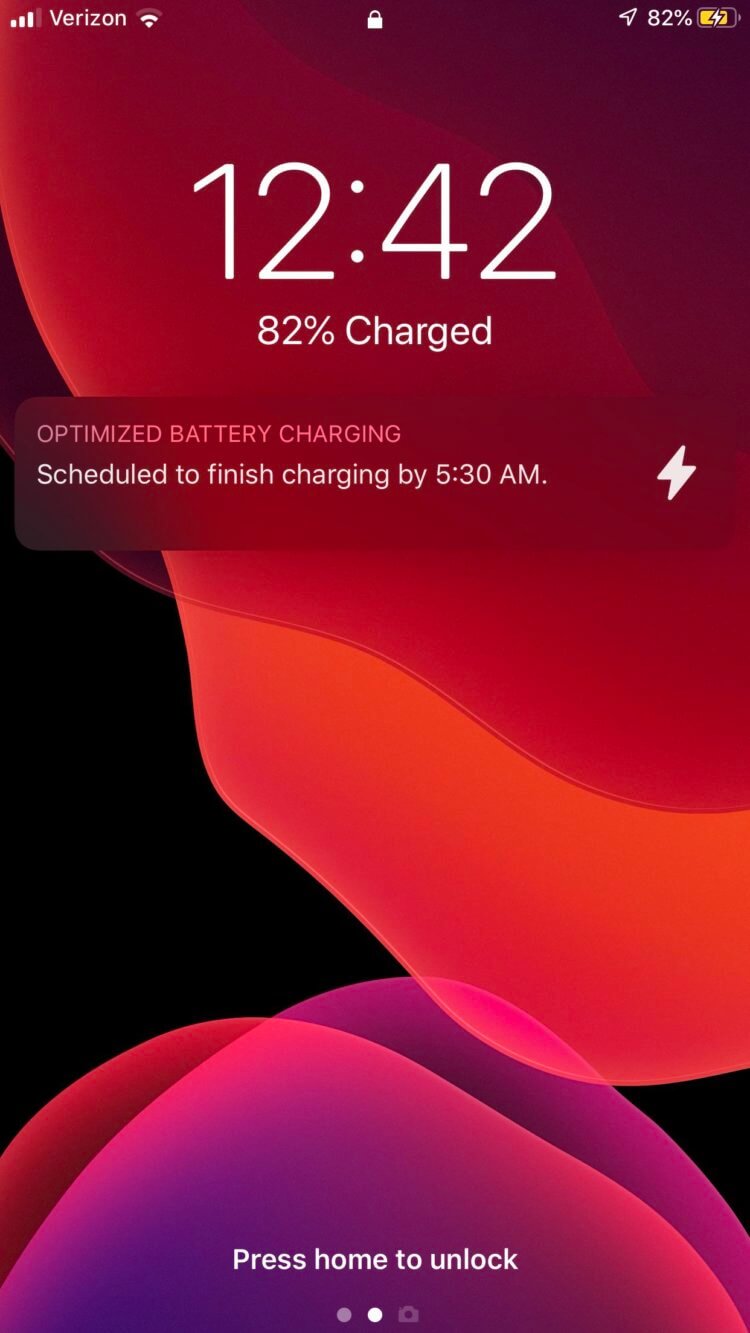The image size is (750, 1333).
Task: Tap the camera icon in page indicator
Action: 408,1314
